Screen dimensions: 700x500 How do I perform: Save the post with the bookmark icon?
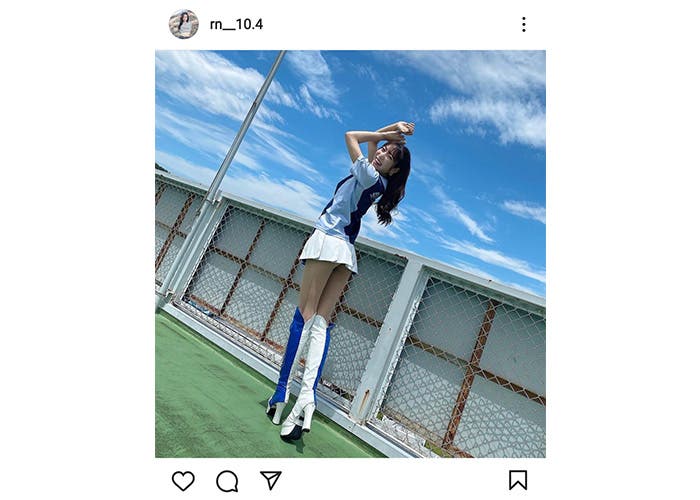point(517,480)
